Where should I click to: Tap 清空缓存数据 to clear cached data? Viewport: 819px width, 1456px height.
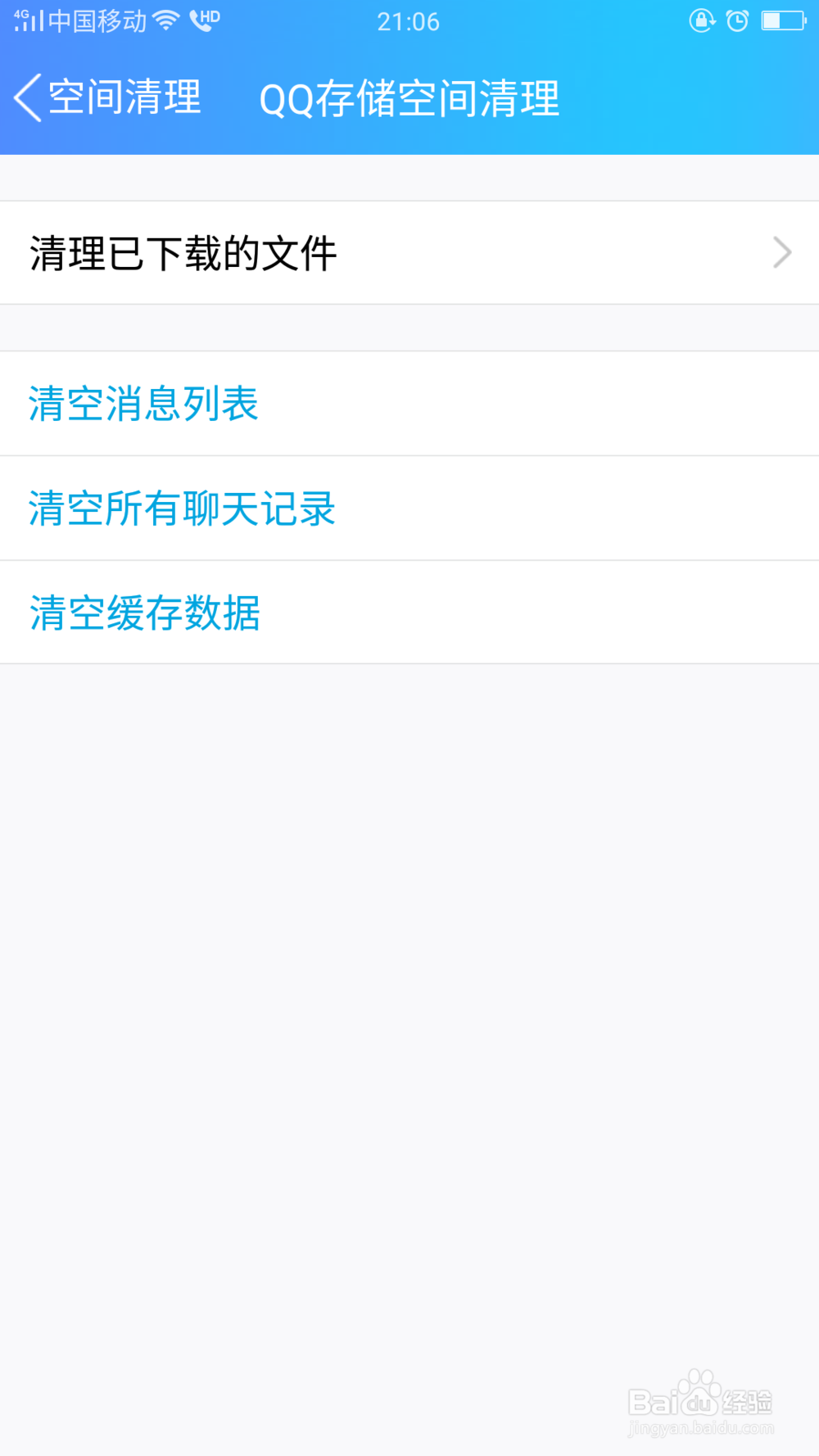[143, 613]
